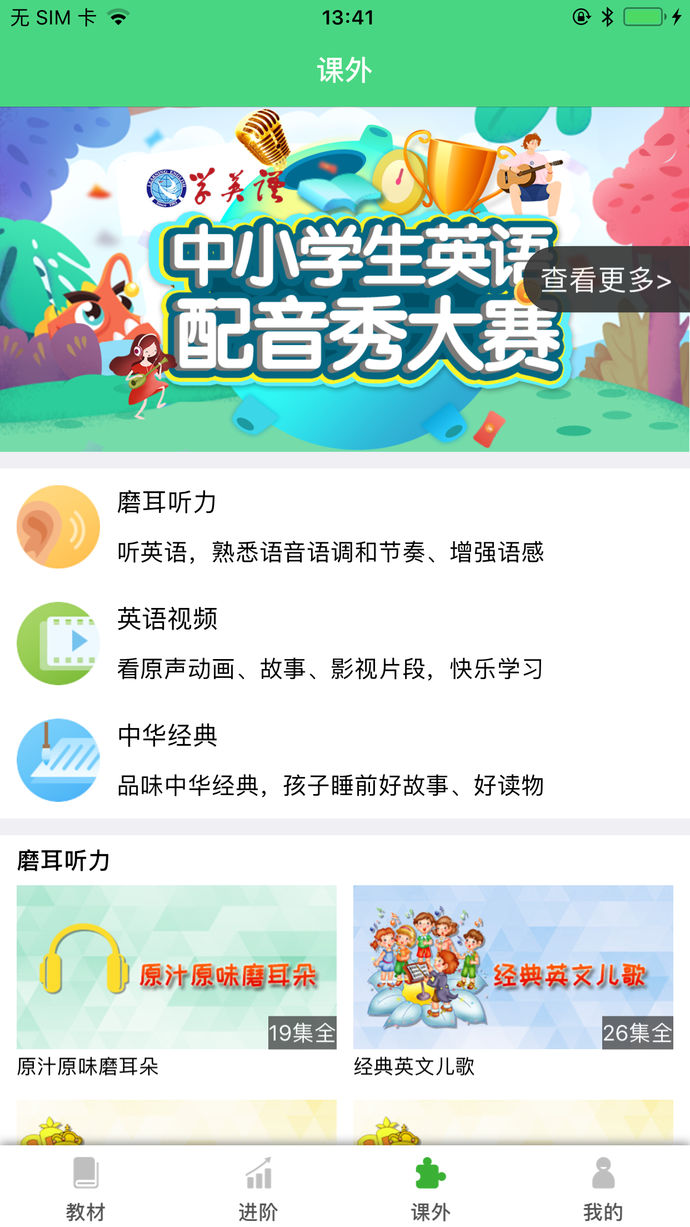Screen dimensions: 690x1227
Task: Select the 英语视频 category row
Action: (x=345, y=643)
